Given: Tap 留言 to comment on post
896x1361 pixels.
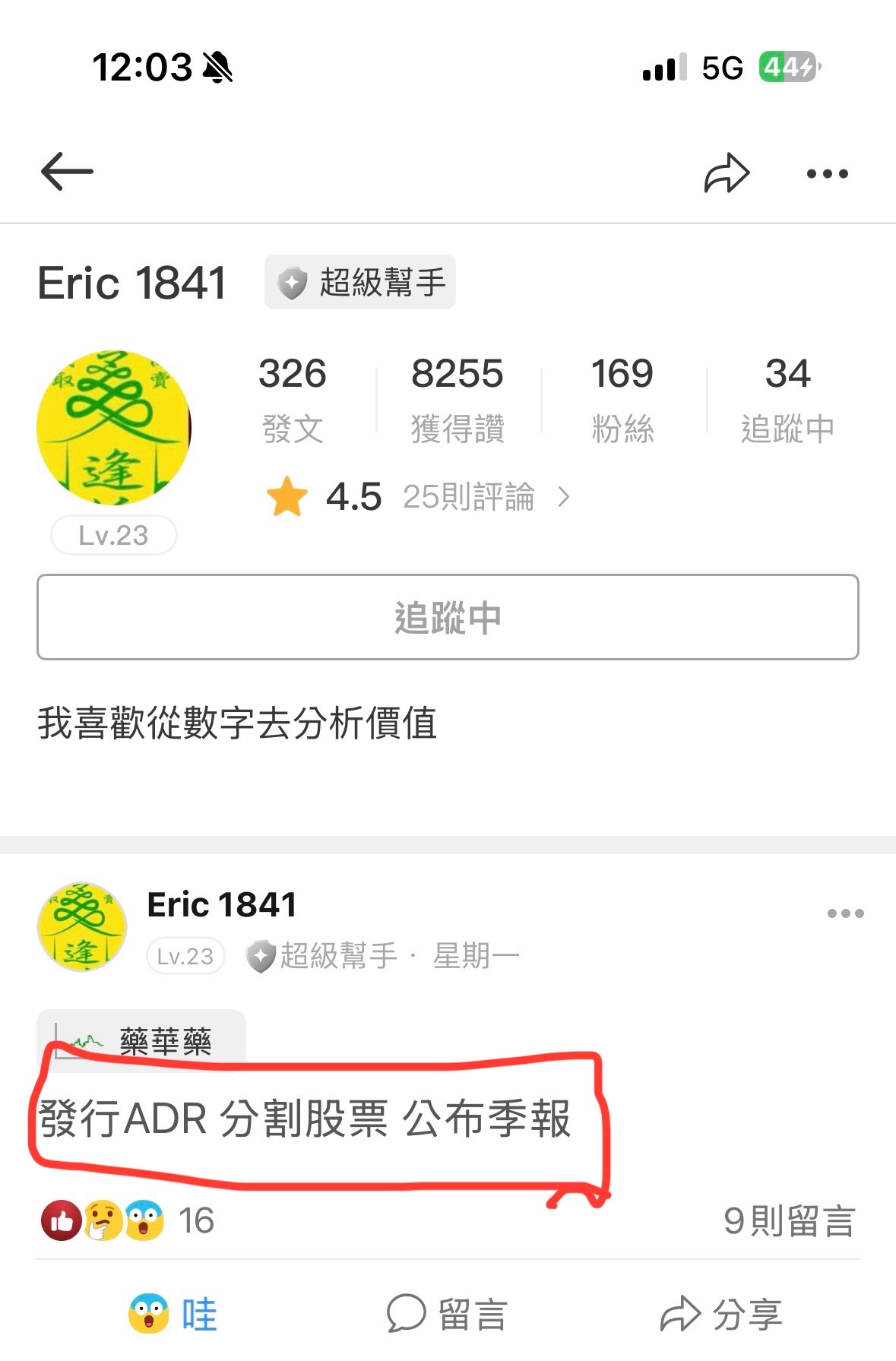Looking at the screenshot, I should click(447, 1314).
